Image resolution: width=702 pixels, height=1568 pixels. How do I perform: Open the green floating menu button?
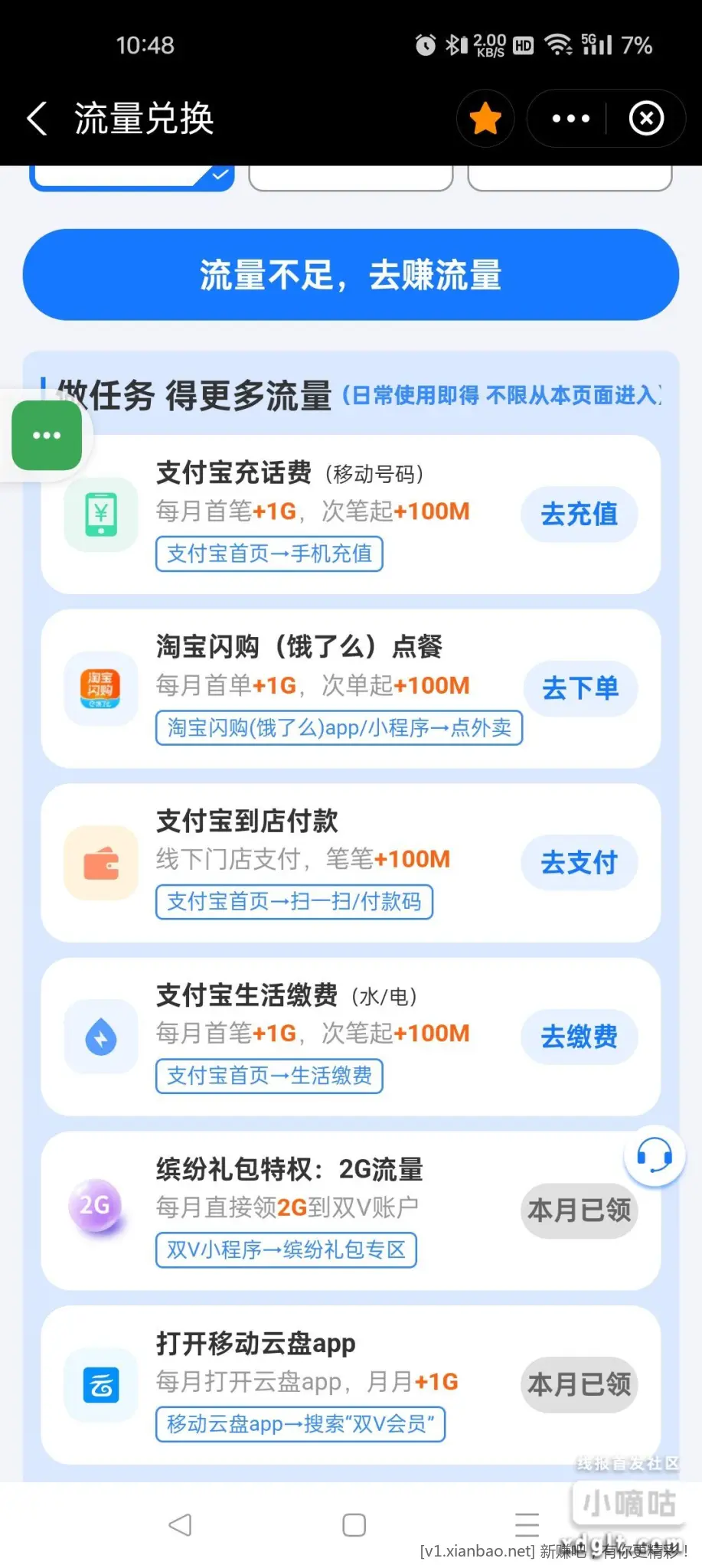(x=47, y=436)
